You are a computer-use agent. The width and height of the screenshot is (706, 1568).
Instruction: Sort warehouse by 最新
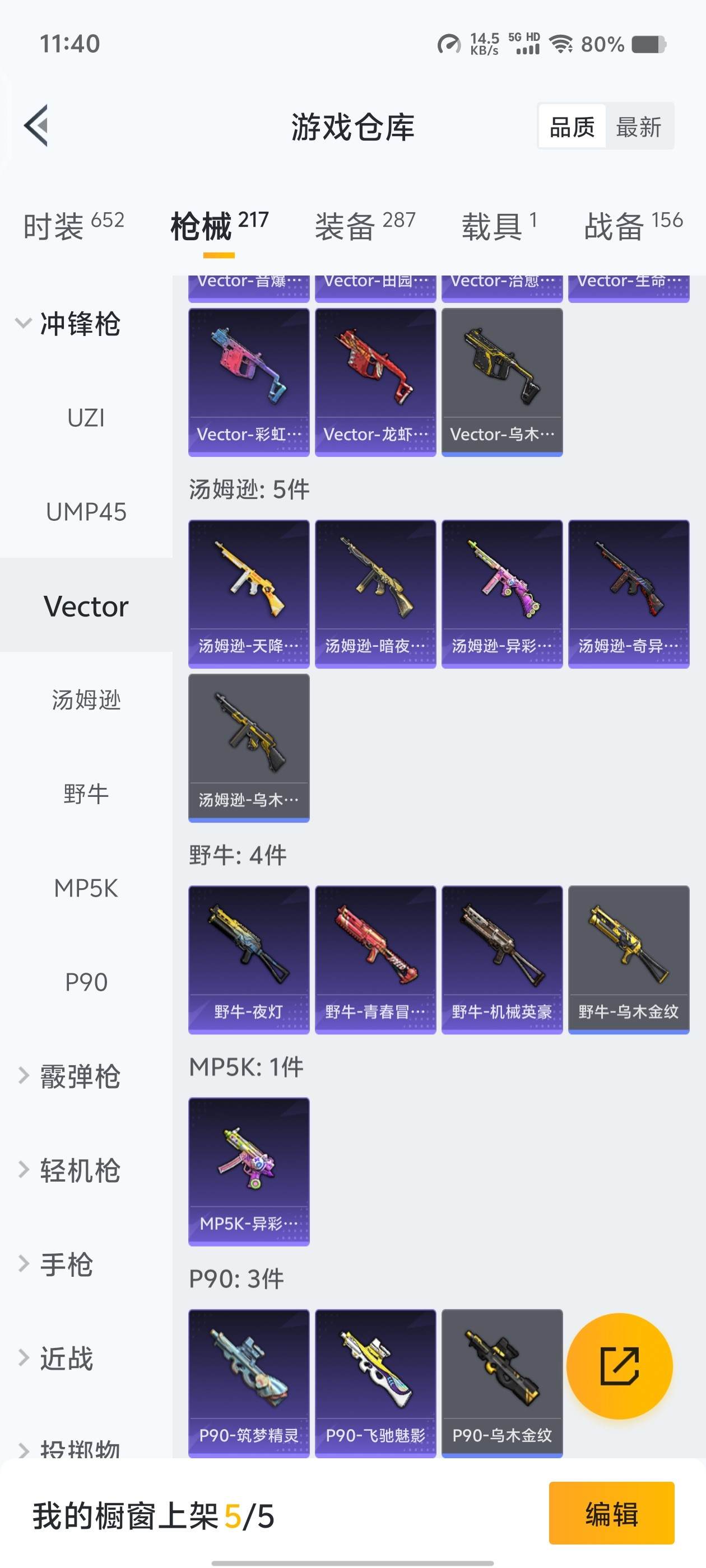pos(638,127)
